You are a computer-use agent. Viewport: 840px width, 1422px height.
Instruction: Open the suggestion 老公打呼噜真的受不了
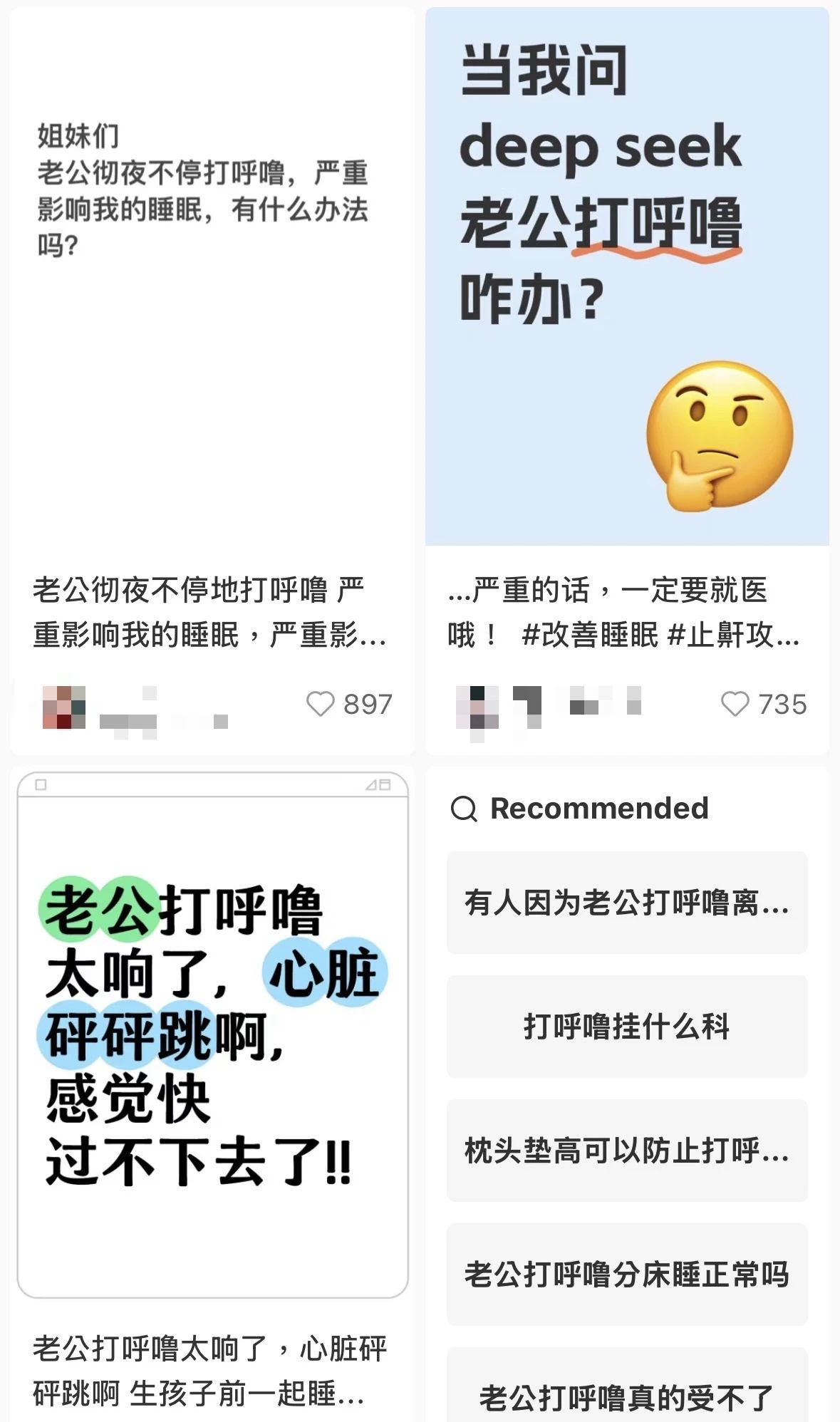tap(627, 1396)
